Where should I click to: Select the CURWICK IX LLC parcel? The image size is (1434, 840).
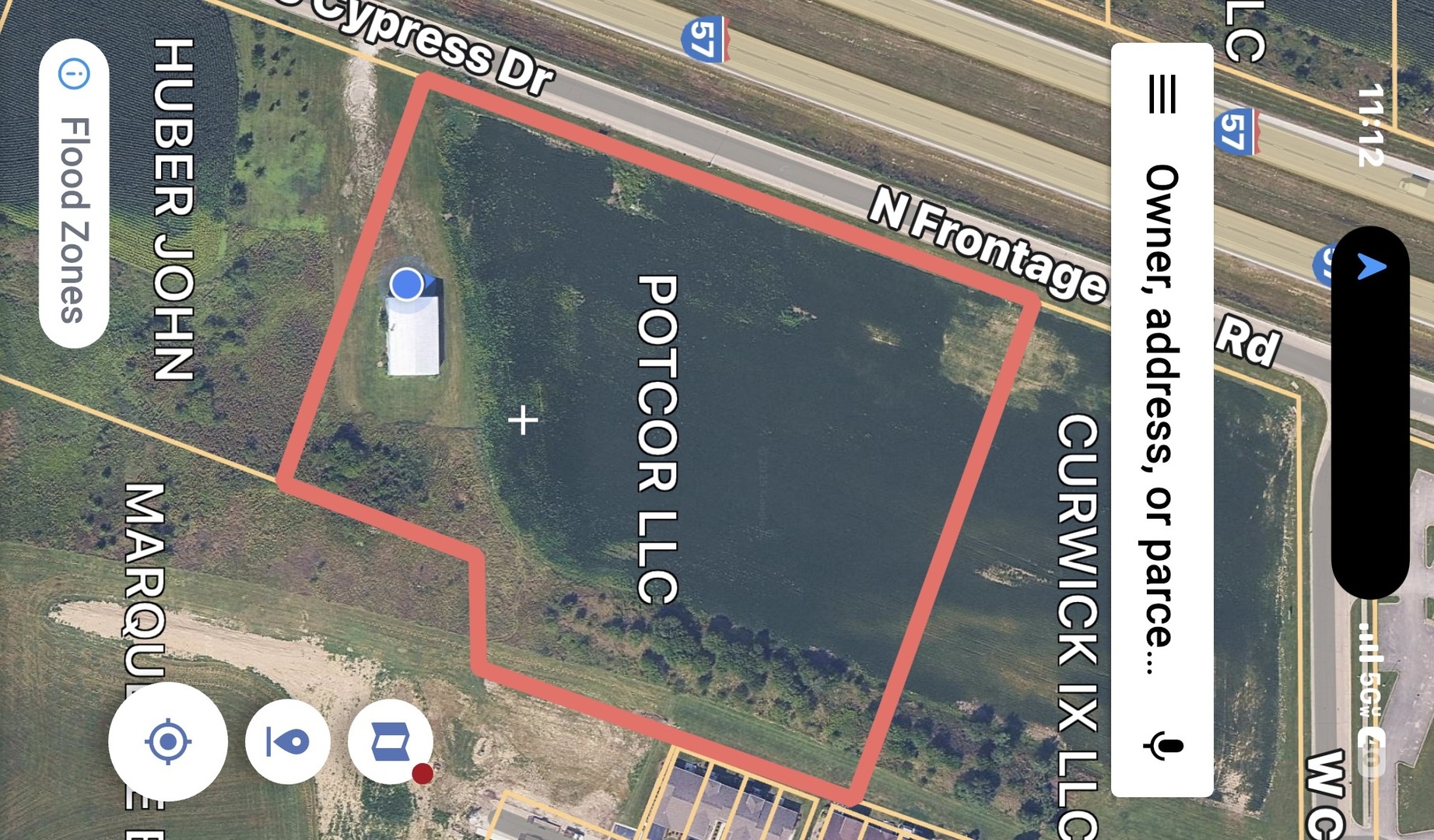1078,622
